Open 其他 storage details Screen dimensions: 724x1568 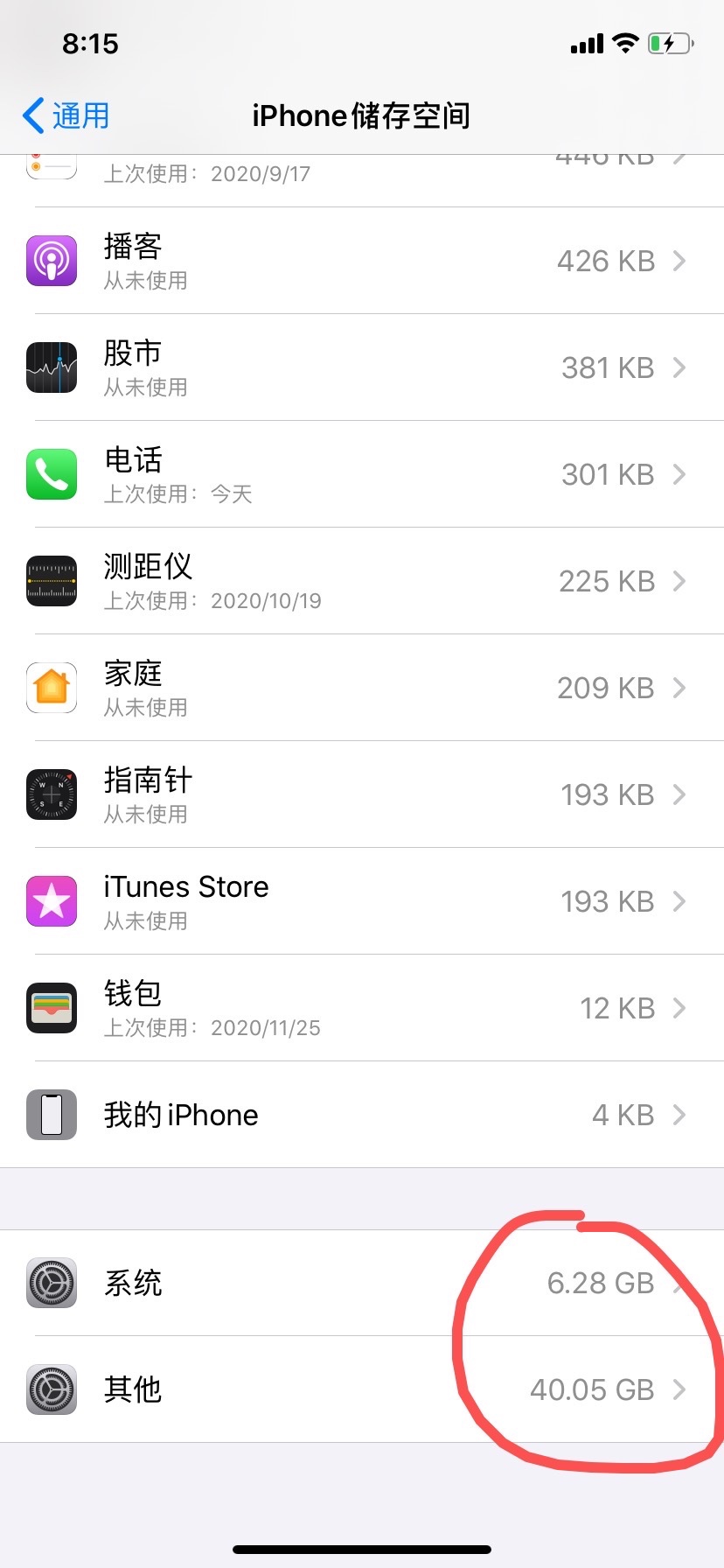(362, 1389)
